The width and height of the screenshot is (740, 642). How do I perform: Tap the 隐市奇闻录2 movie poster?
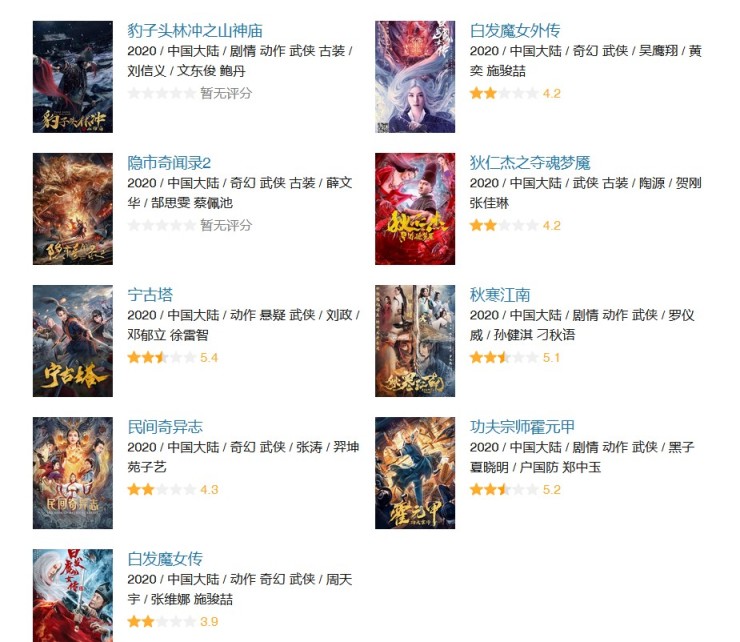point(73,209)
